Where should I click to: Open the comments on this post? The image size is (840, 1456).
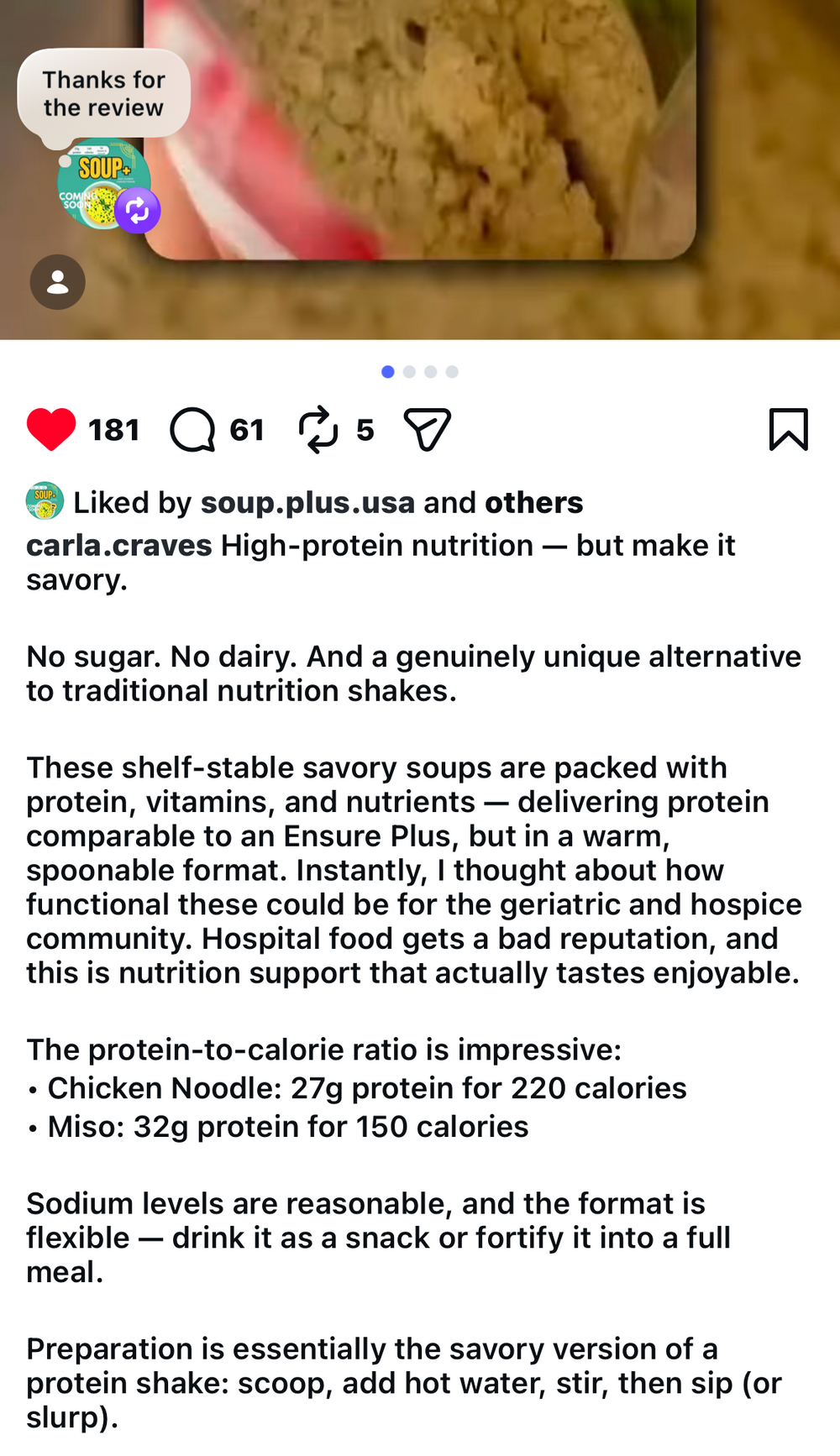pyautogui.click(x=193, y=430)
